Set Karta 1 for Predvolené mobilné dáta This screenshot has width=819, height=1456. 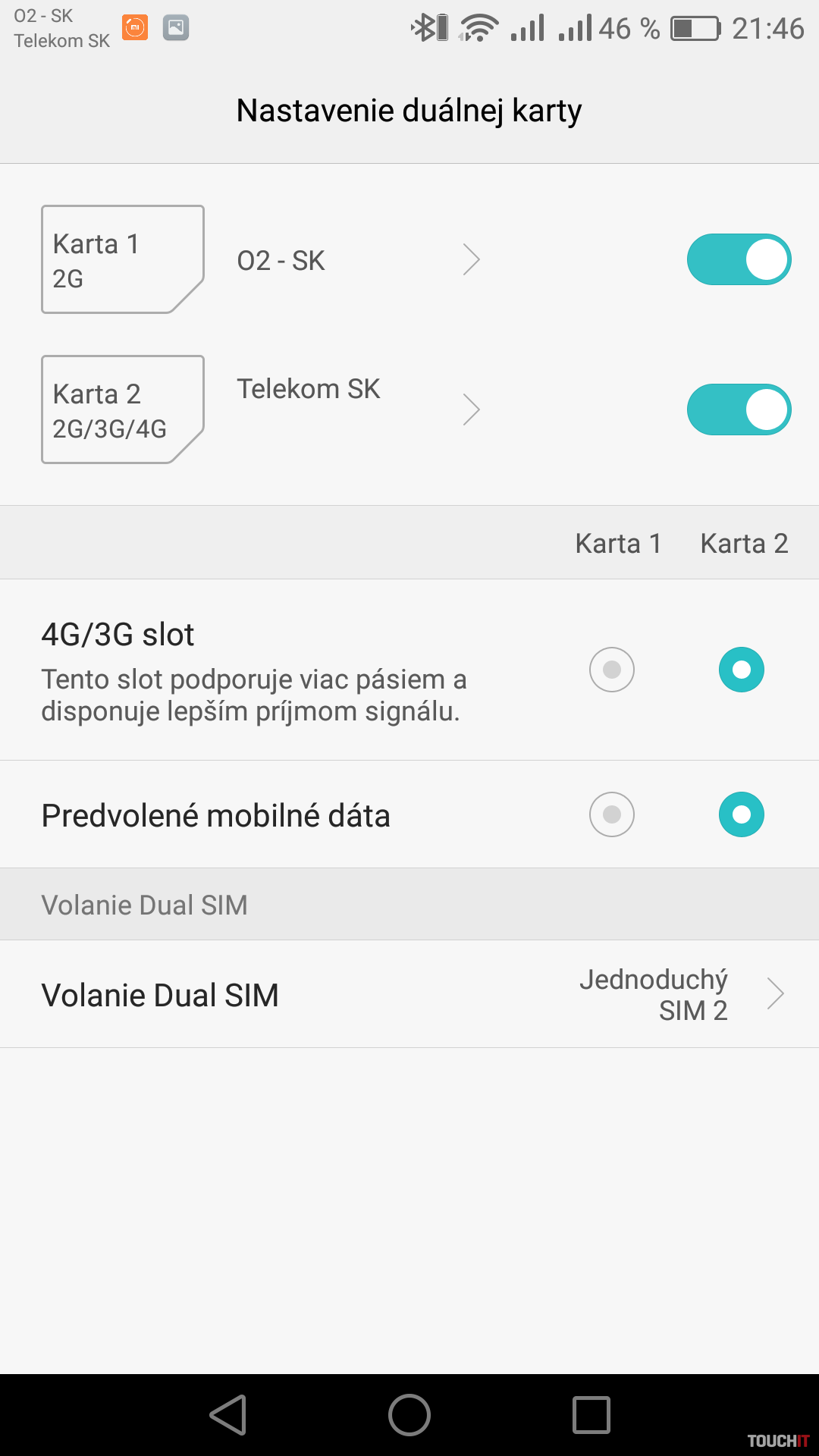[x=612, y=814]
